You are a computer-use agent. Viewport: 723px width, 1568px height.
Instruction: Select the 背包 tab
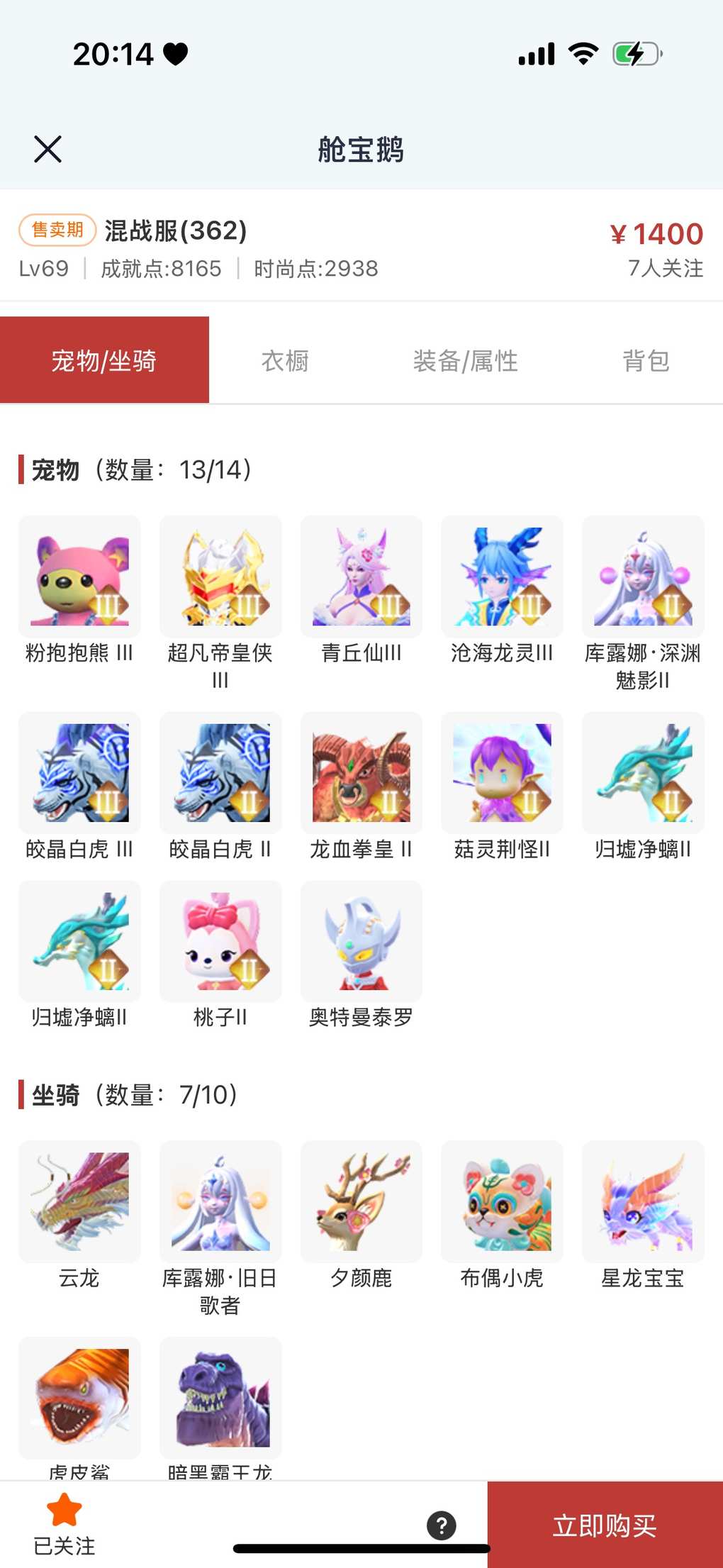pos(645,361)
